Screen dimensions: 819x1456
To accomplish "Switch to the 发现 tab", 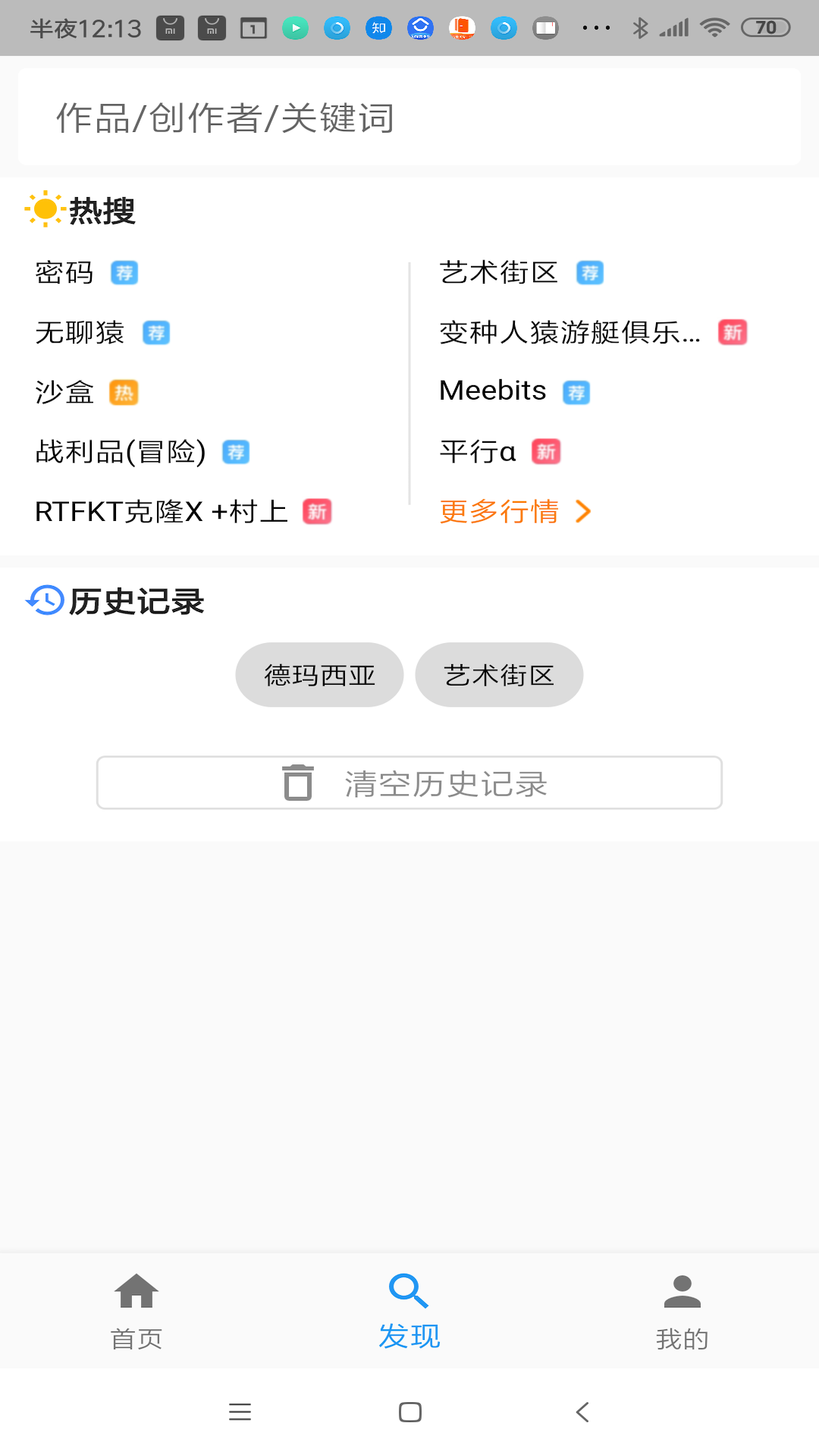I will pos(409,1310).
